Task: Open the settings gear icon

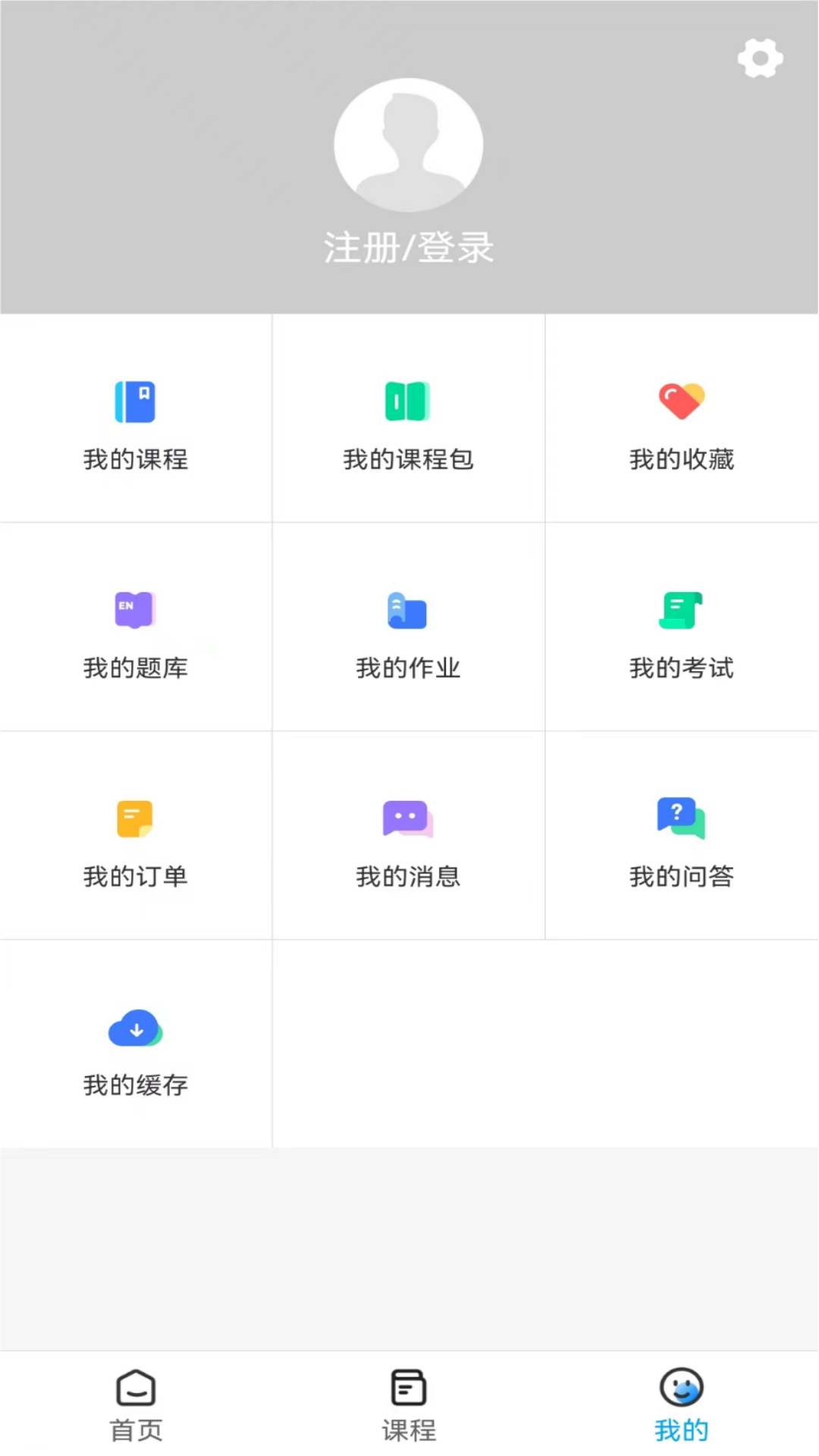Action: click(x=760, y=58)
